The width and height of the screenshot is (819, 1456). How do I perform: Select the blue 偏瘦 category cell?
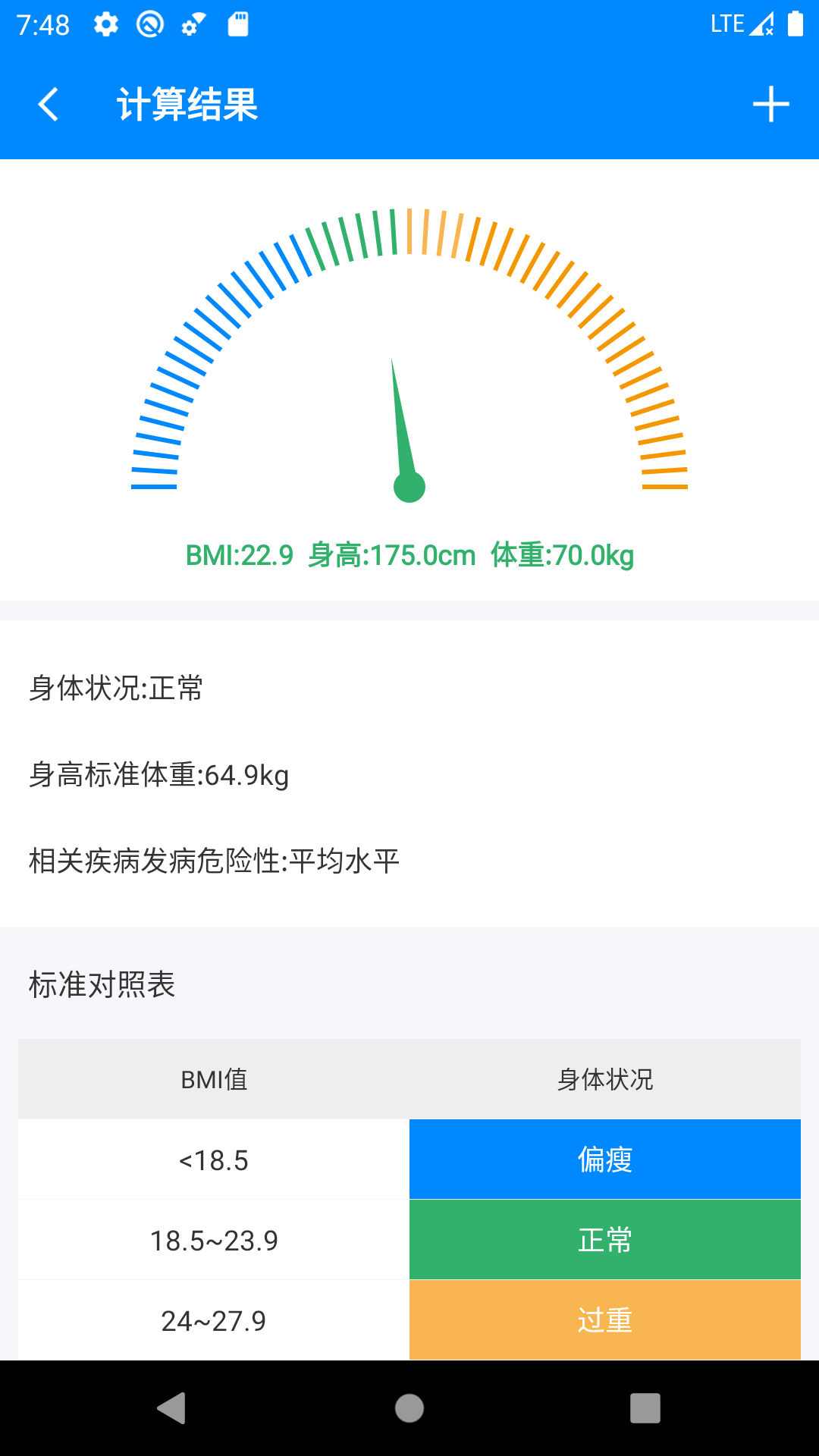click(x=603, y=1159)
